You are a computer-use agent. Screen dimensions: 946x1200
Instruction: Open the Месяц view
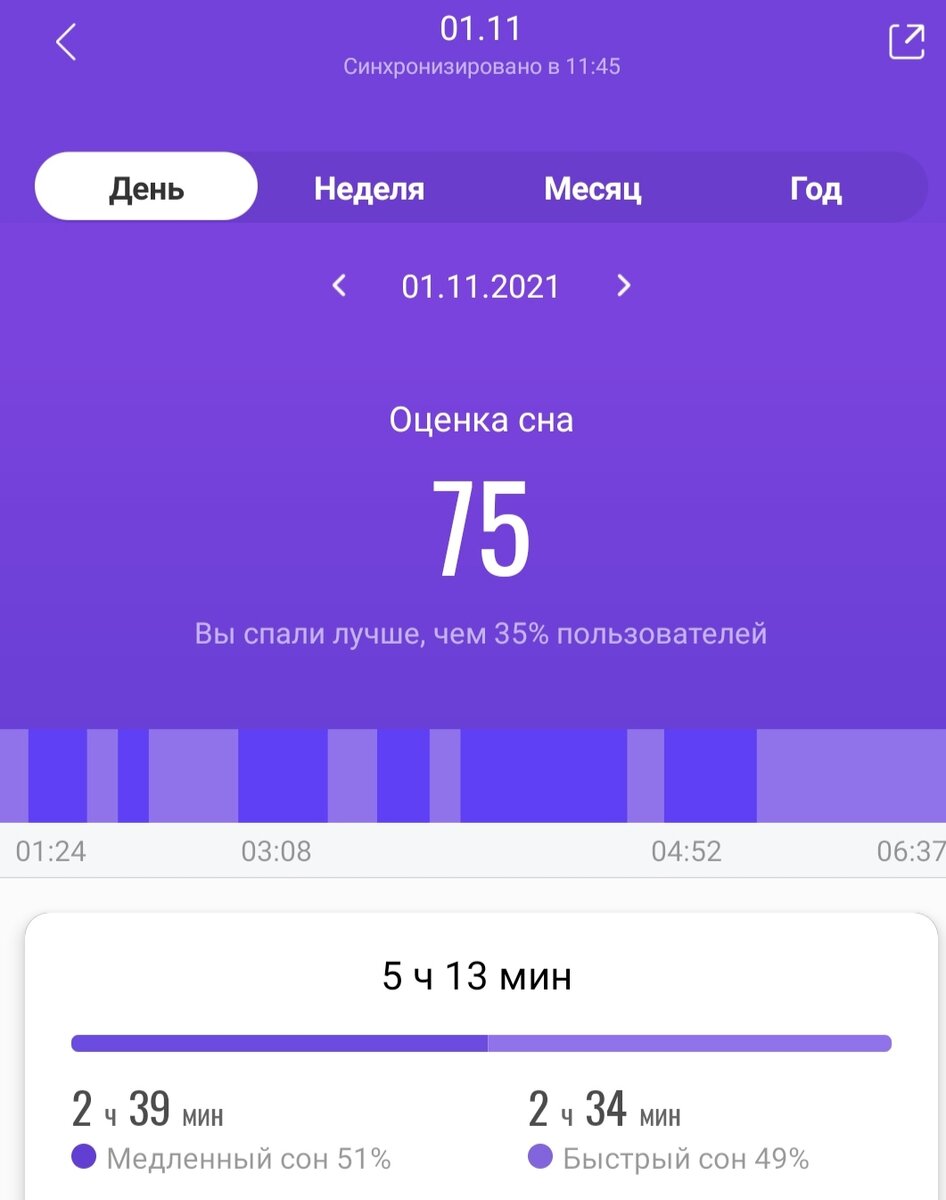pos(593,187)
